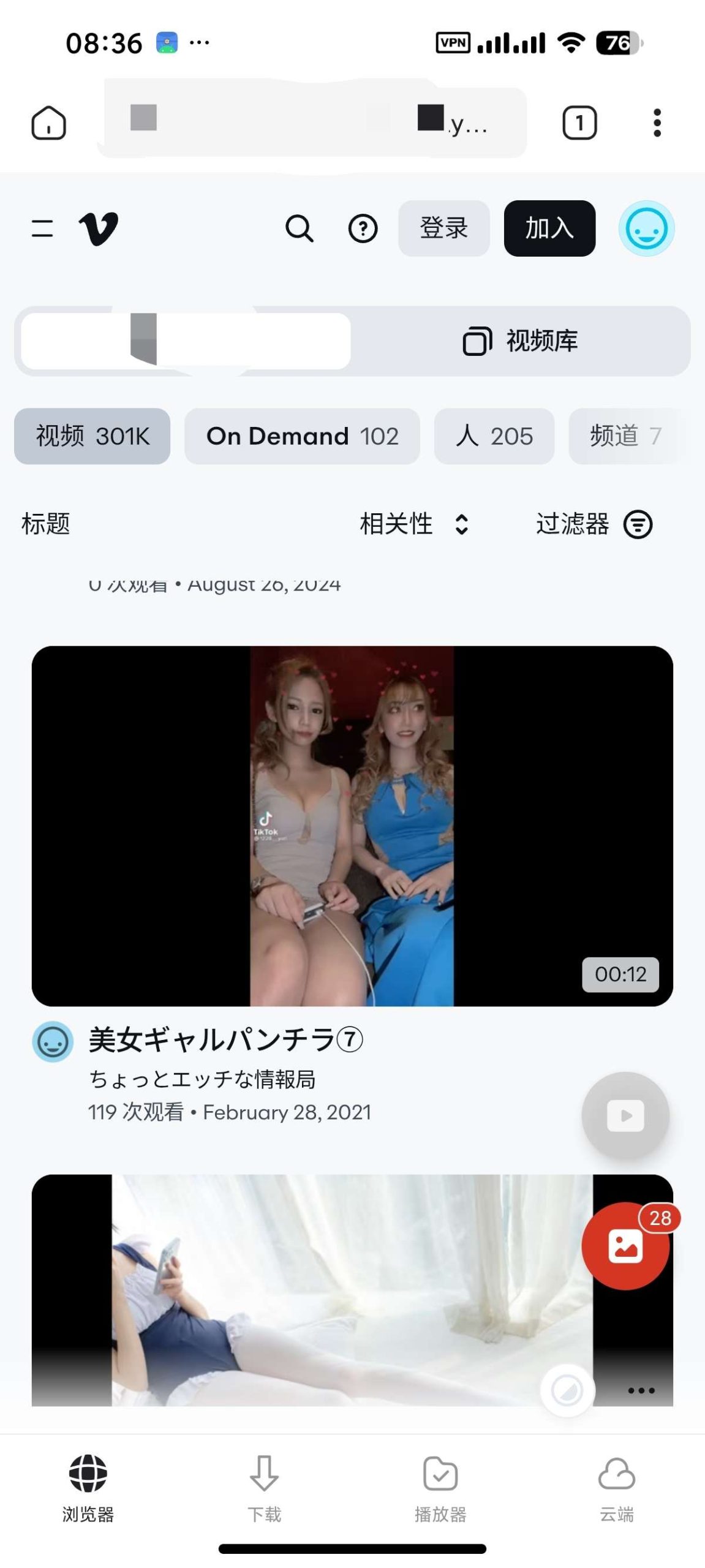Open the 视频库 video library link
This screenshot has height=1568, width=705.
coord(522,341)
